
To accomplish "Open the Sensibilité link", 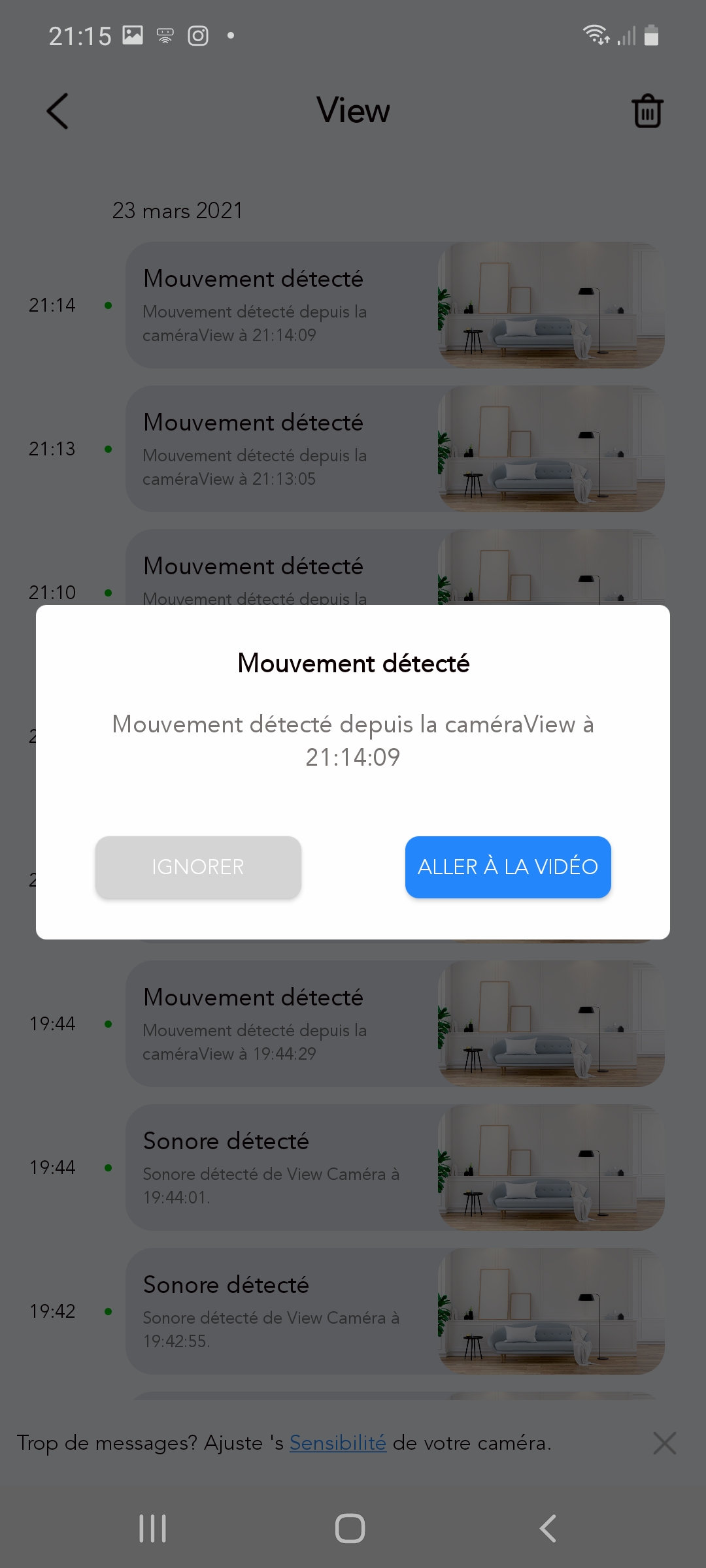I will [x=338, y=1443].
